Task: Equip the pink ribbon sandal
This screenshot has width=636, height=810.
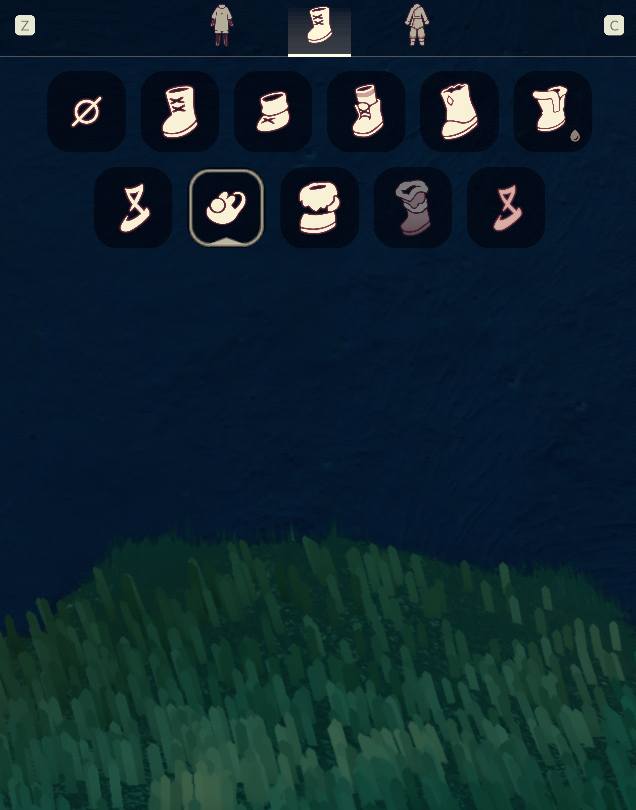Action: (506, 207)
